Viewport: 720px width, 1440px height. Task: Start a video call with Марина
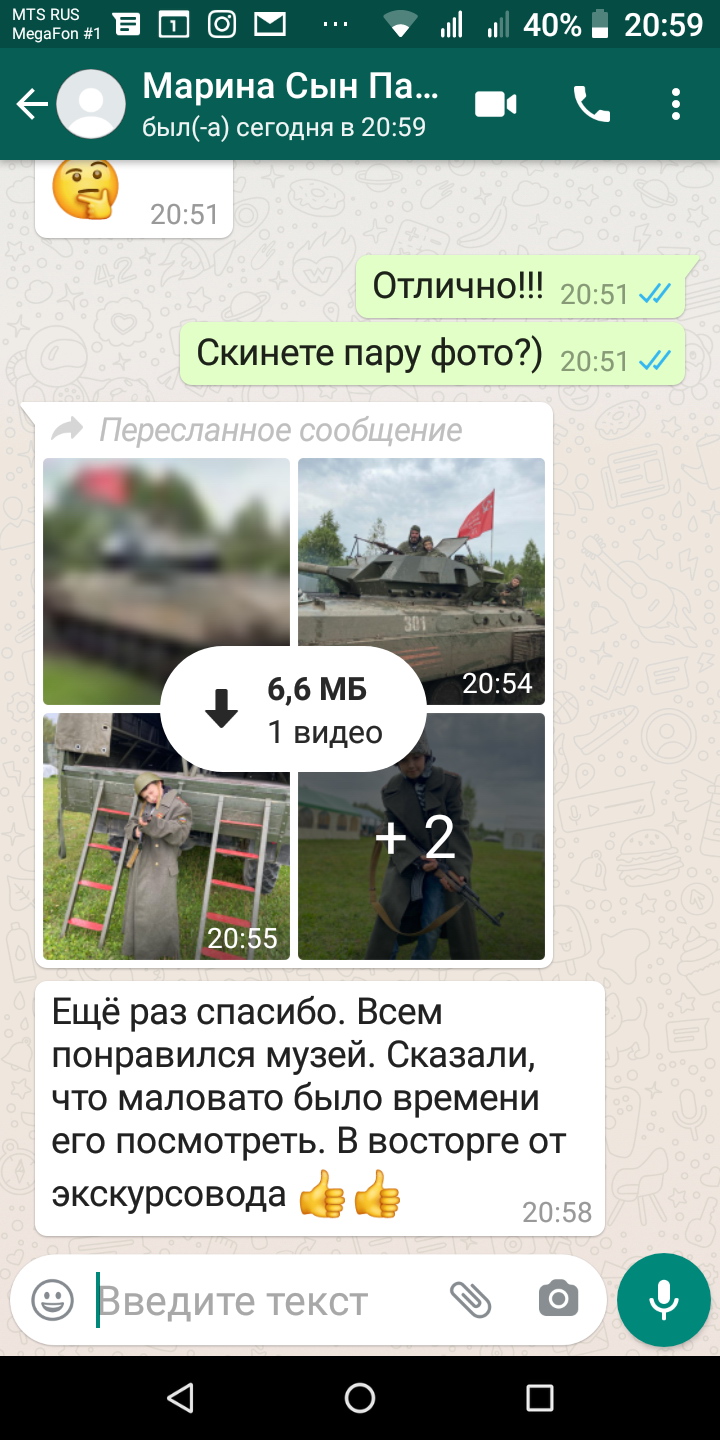496,104
